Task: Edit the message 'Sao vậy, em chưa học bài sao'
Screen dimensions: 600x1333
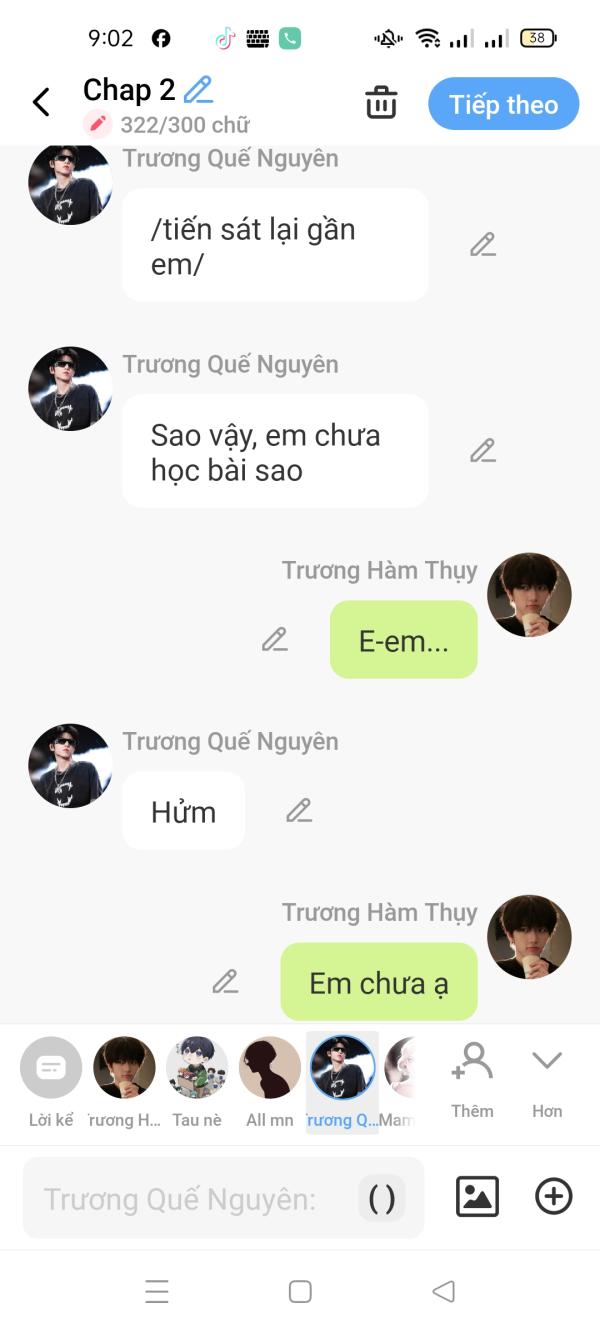Action: tap(483, 451)
